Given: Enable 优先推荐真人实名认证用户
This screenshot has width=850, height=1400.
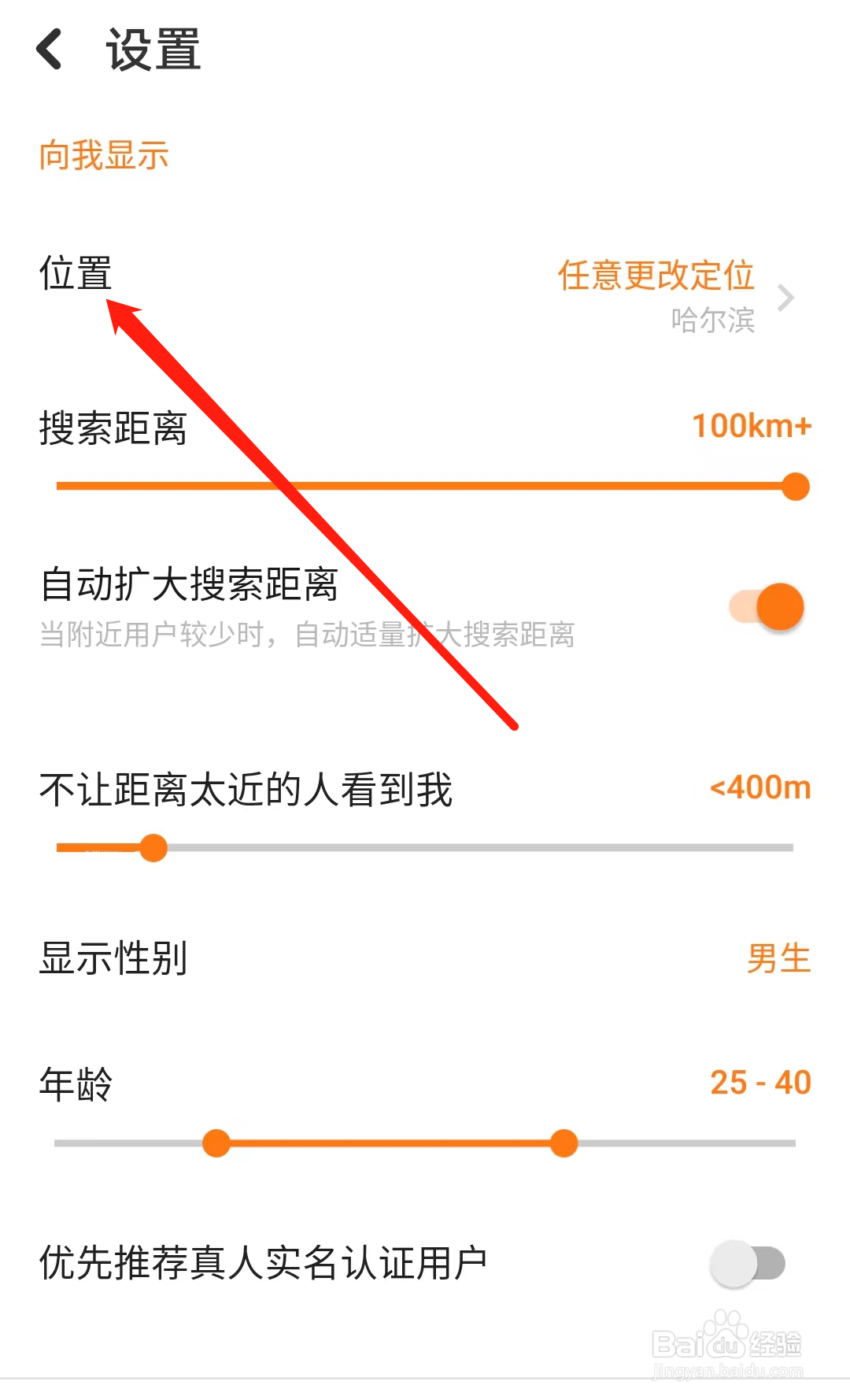Looking at the screenshot, I should coord(748,1264).
